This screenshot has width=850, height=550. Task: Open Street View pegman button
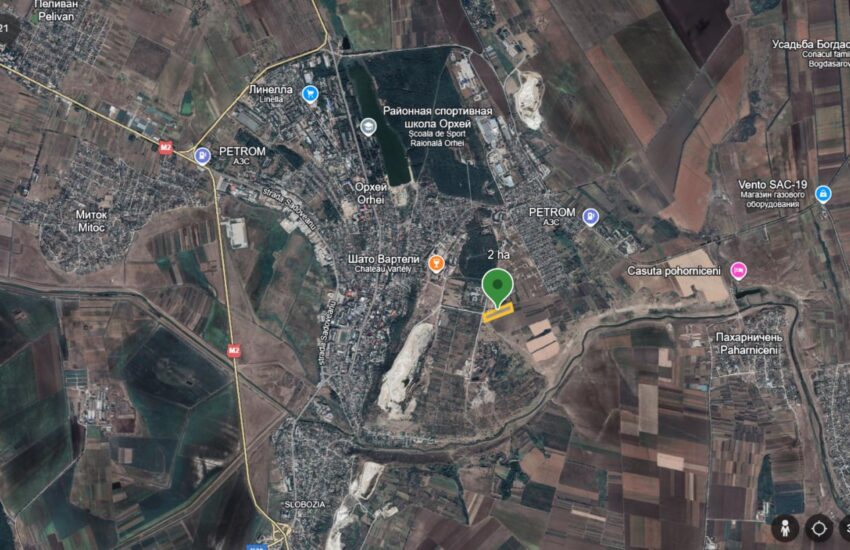point(783,528)
